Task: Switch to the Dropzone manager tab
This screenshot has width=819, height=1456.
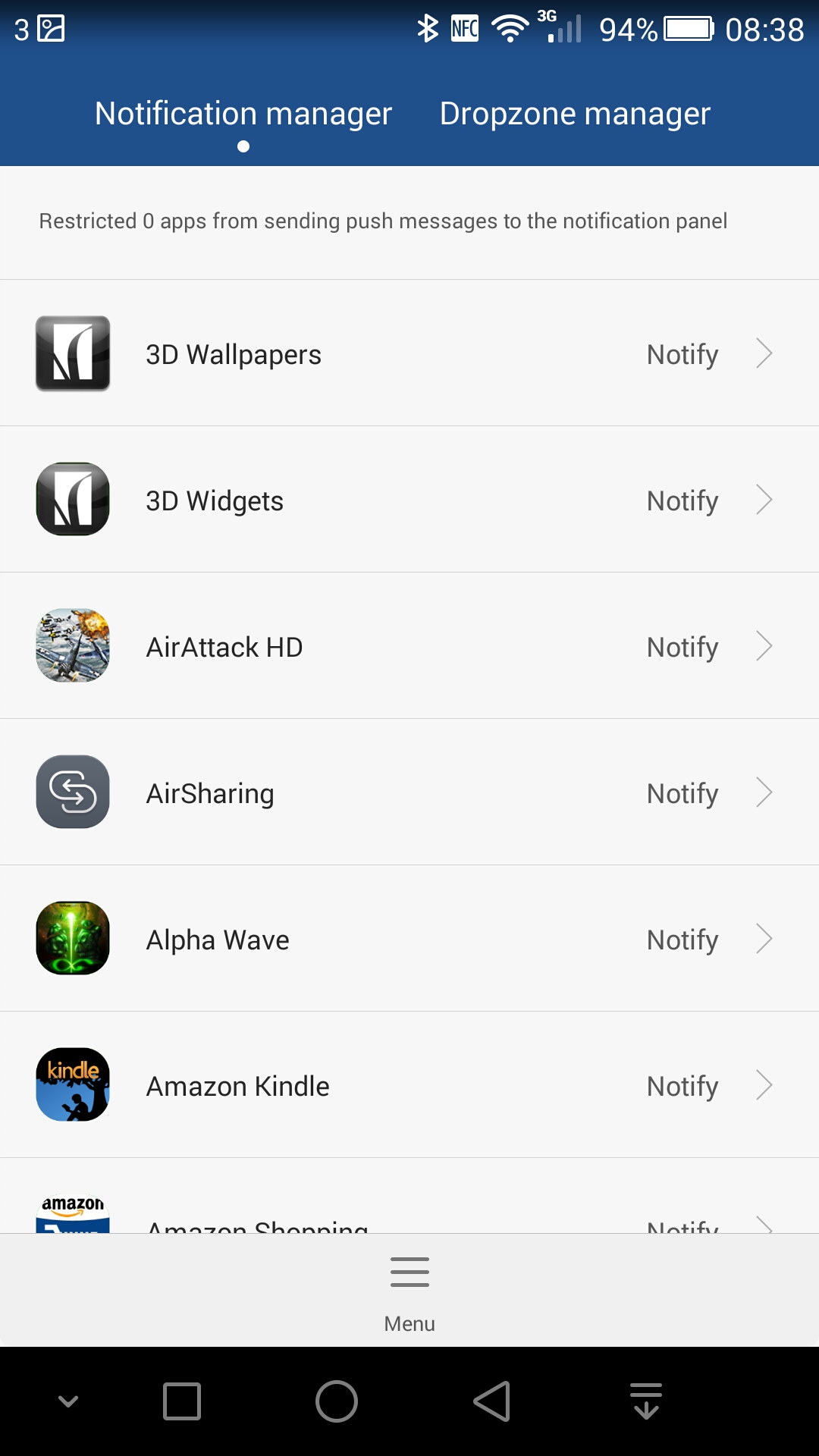Action: [x=575, y=114]
